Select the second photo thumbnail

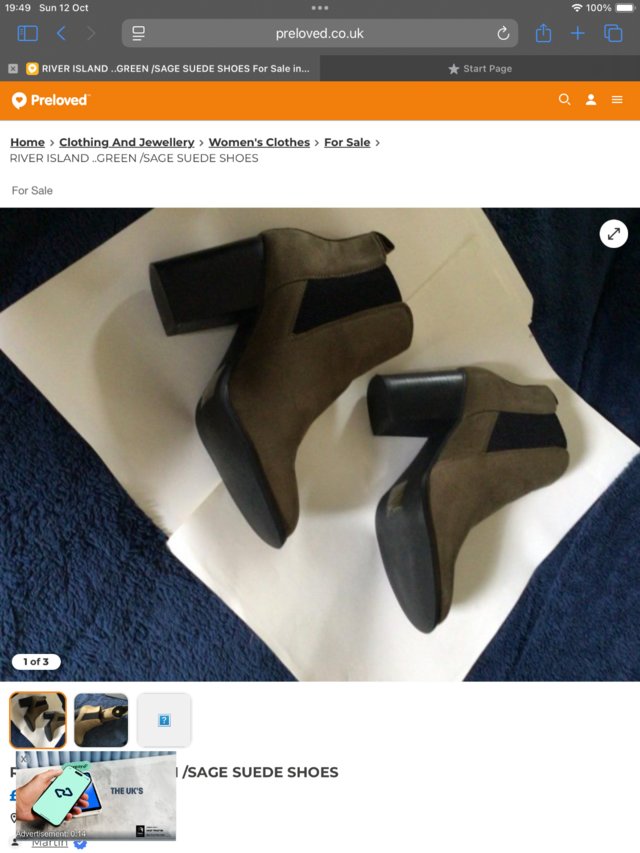click(101, 720)
